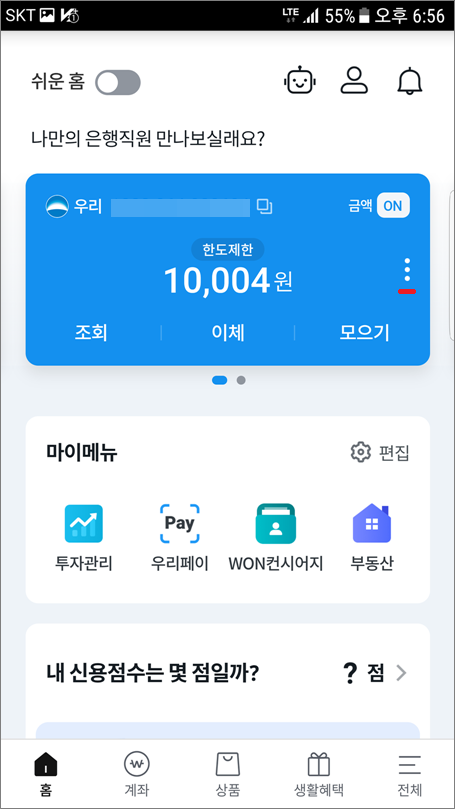Screen dimensions: 455x809
Task: Open WON컨시어지
Action: (275, 538)
